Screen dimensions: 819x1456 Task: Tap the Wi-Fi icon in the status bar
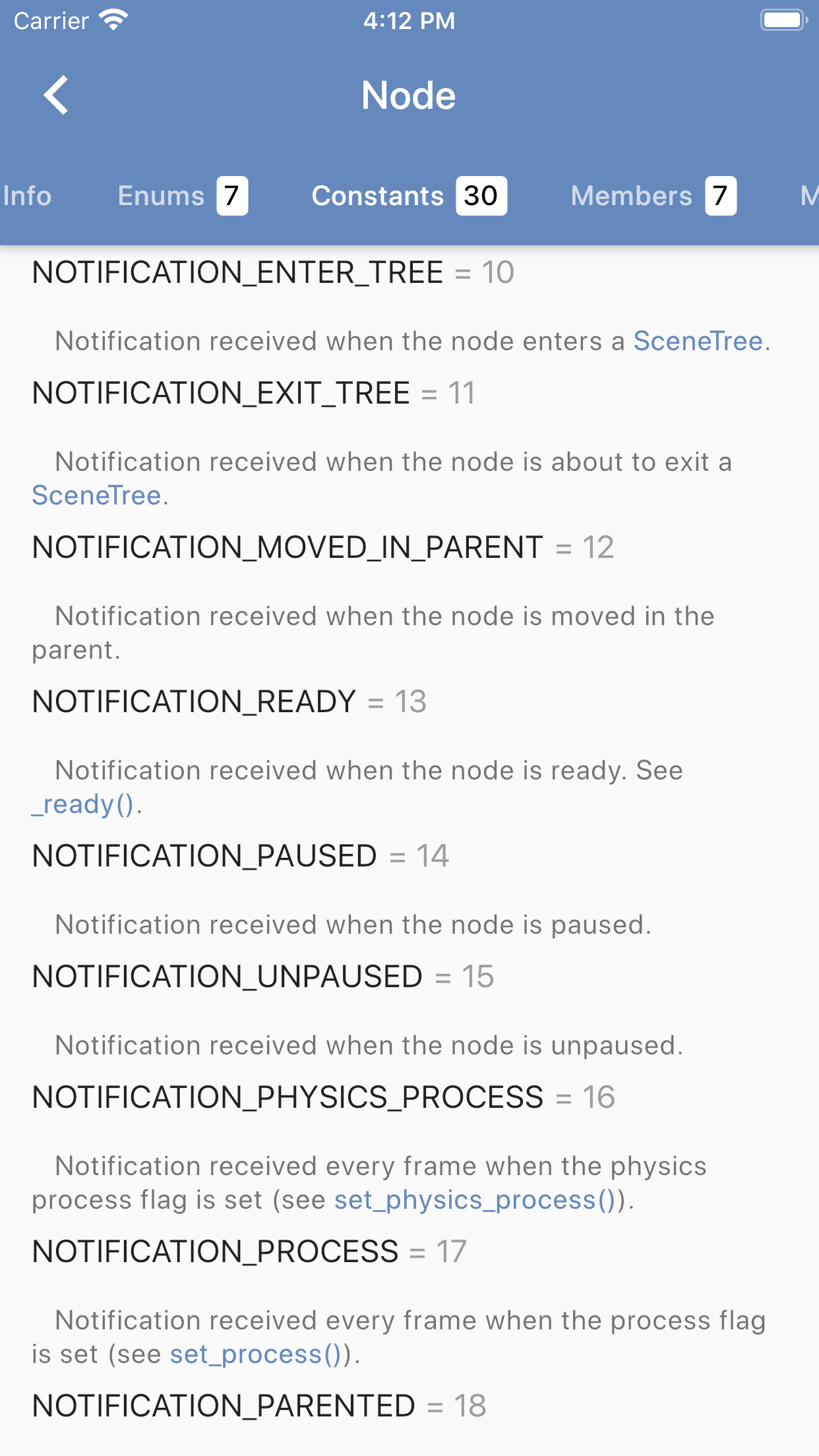[x=113, y=20]
